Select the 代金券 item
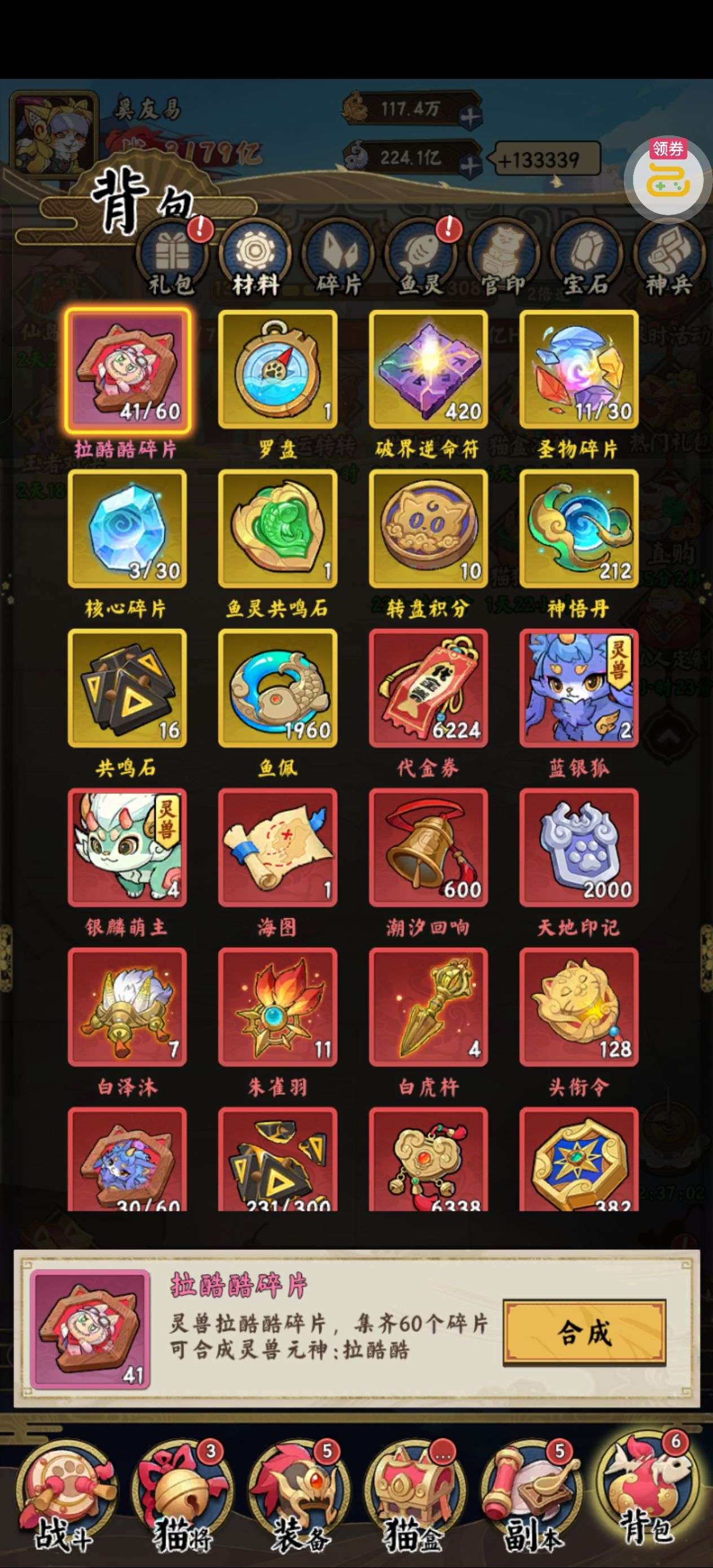 point(428,688)
